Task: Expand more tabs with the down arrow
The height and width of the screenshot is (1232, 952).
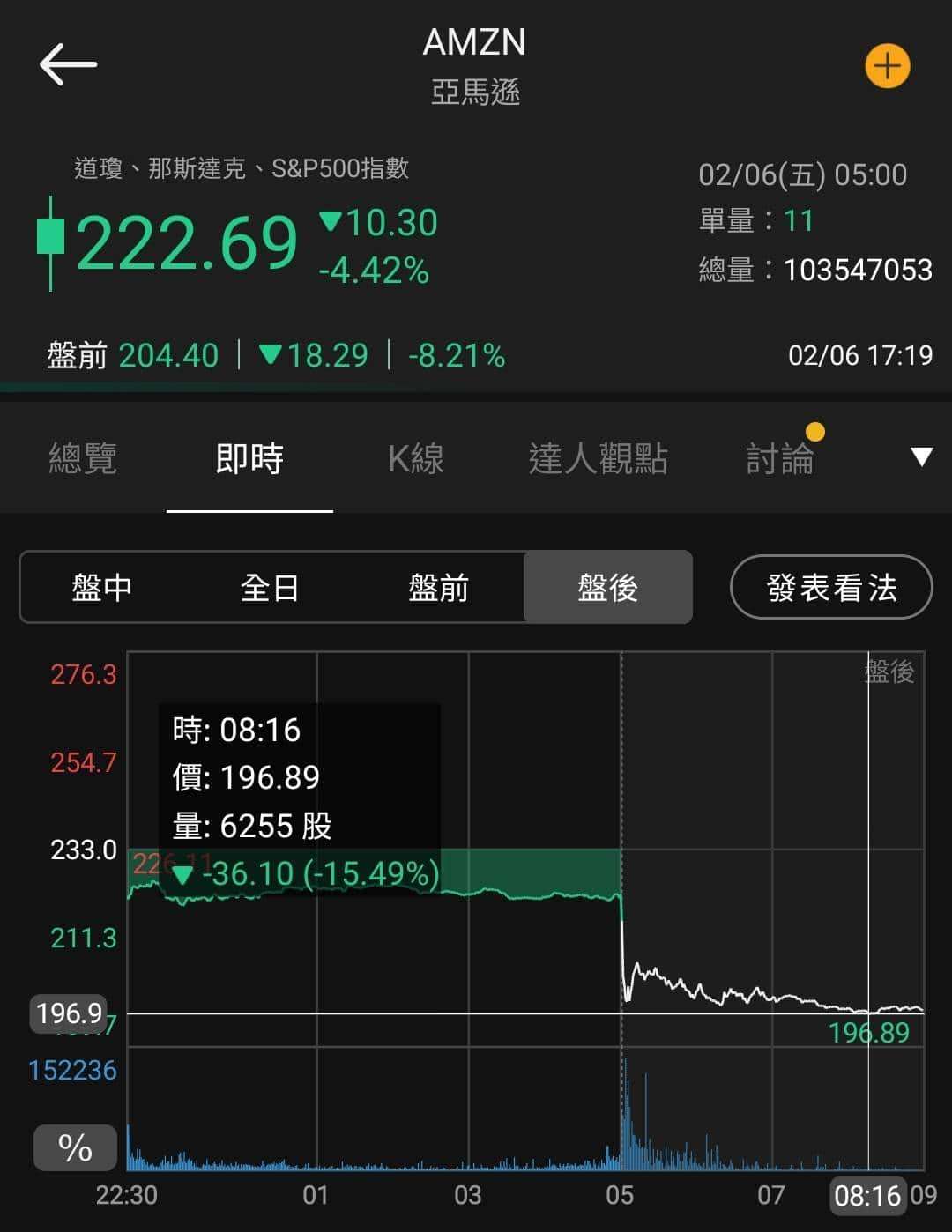Action: (x=921, y=456)
